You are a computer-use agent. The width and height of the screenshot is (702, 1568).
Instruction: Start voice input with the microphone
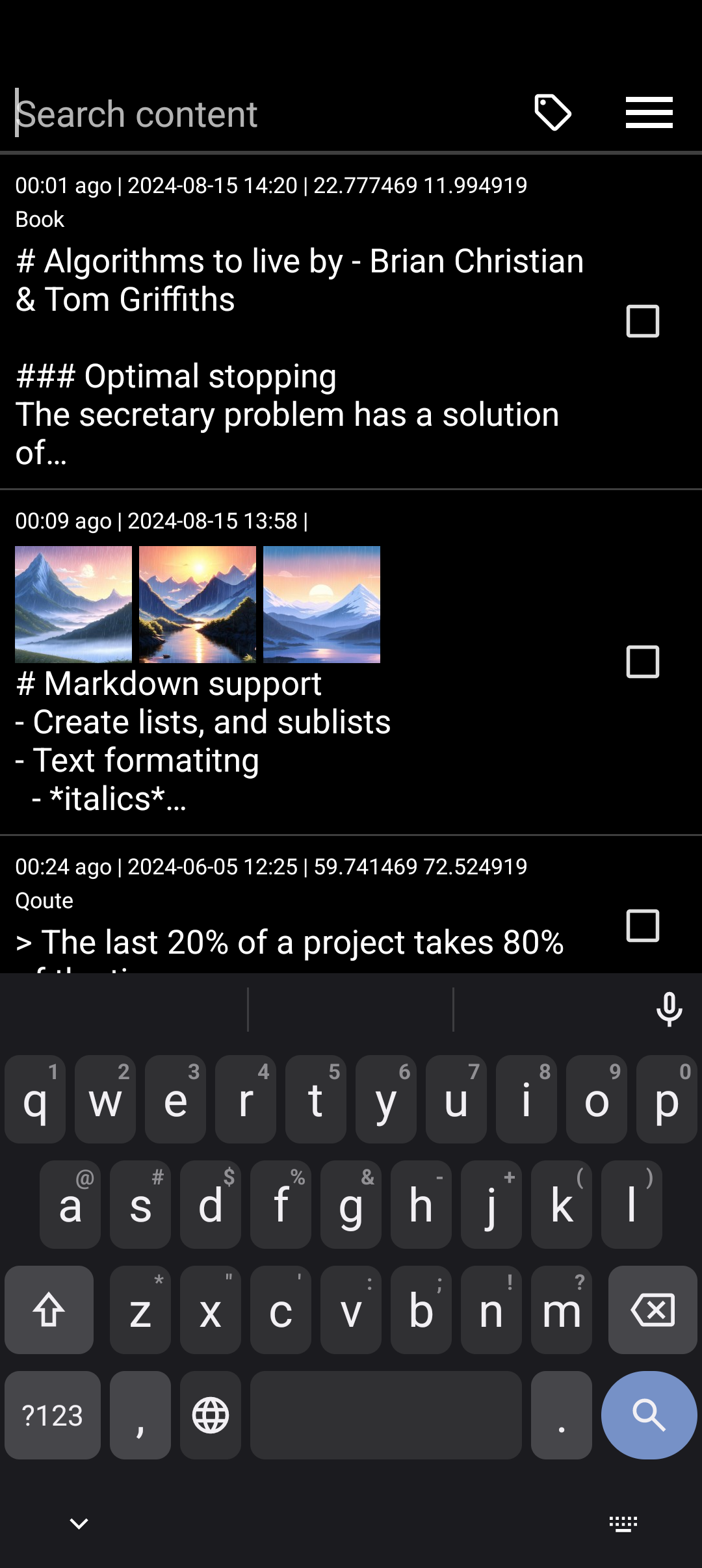[669, 1010]
